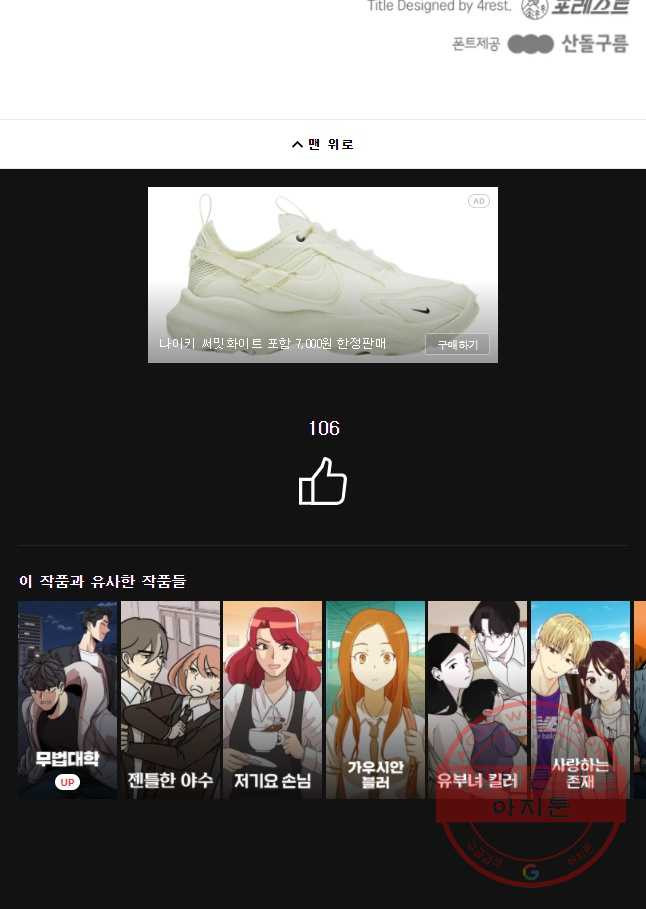
Task: Like this episode with the thumbs-up icon
Action: click(323, 482)
